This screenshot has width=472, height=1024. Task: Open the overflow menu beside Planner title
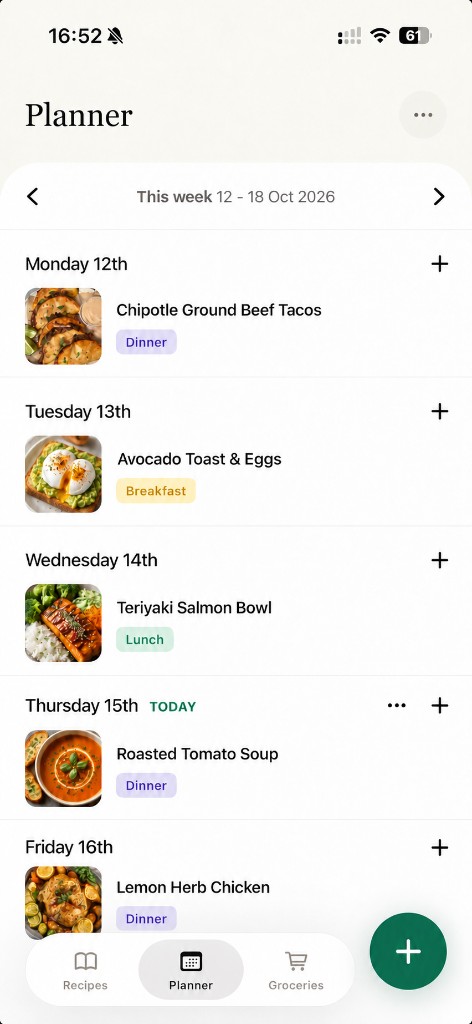click(x=422, y=115)
